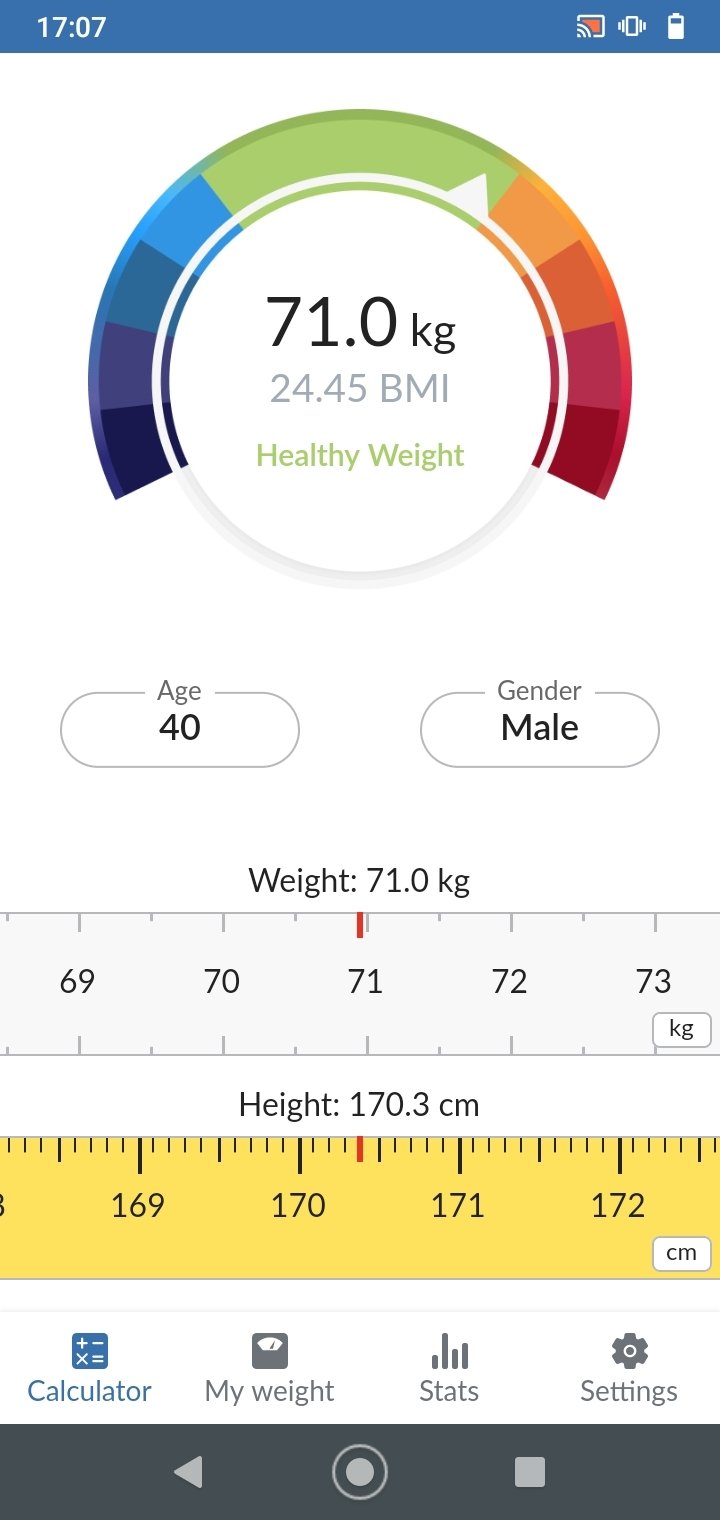
Task: Open the Age field showing 40
Action: point(180,728)
